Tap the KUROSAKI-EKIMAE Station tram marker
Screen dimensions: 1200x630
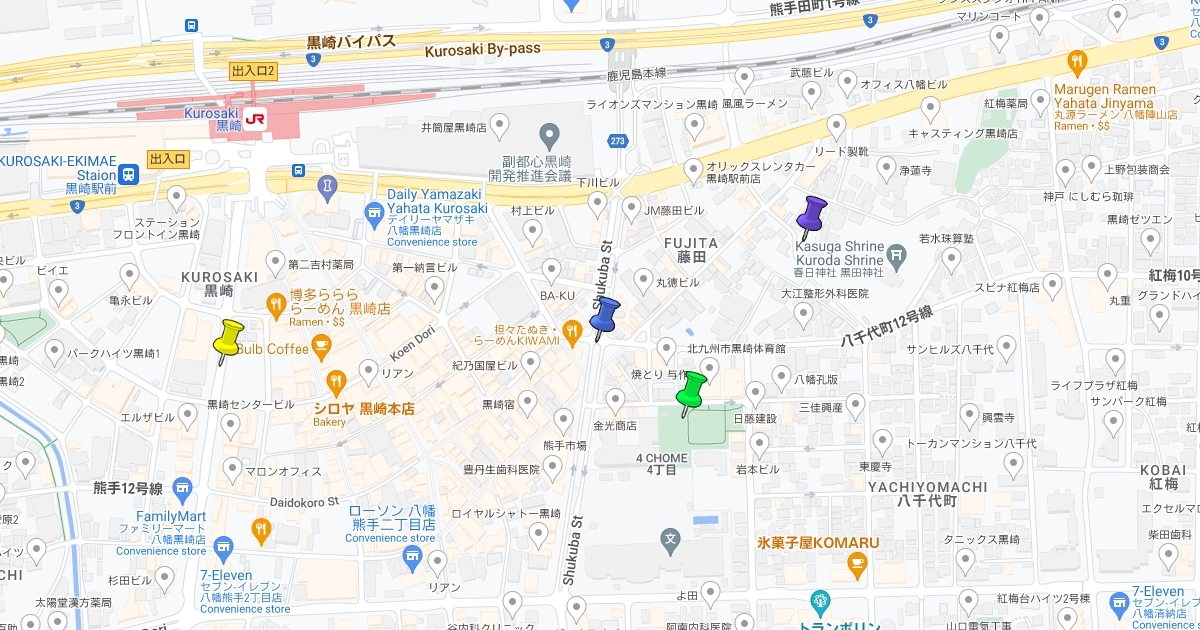[130, 175]
